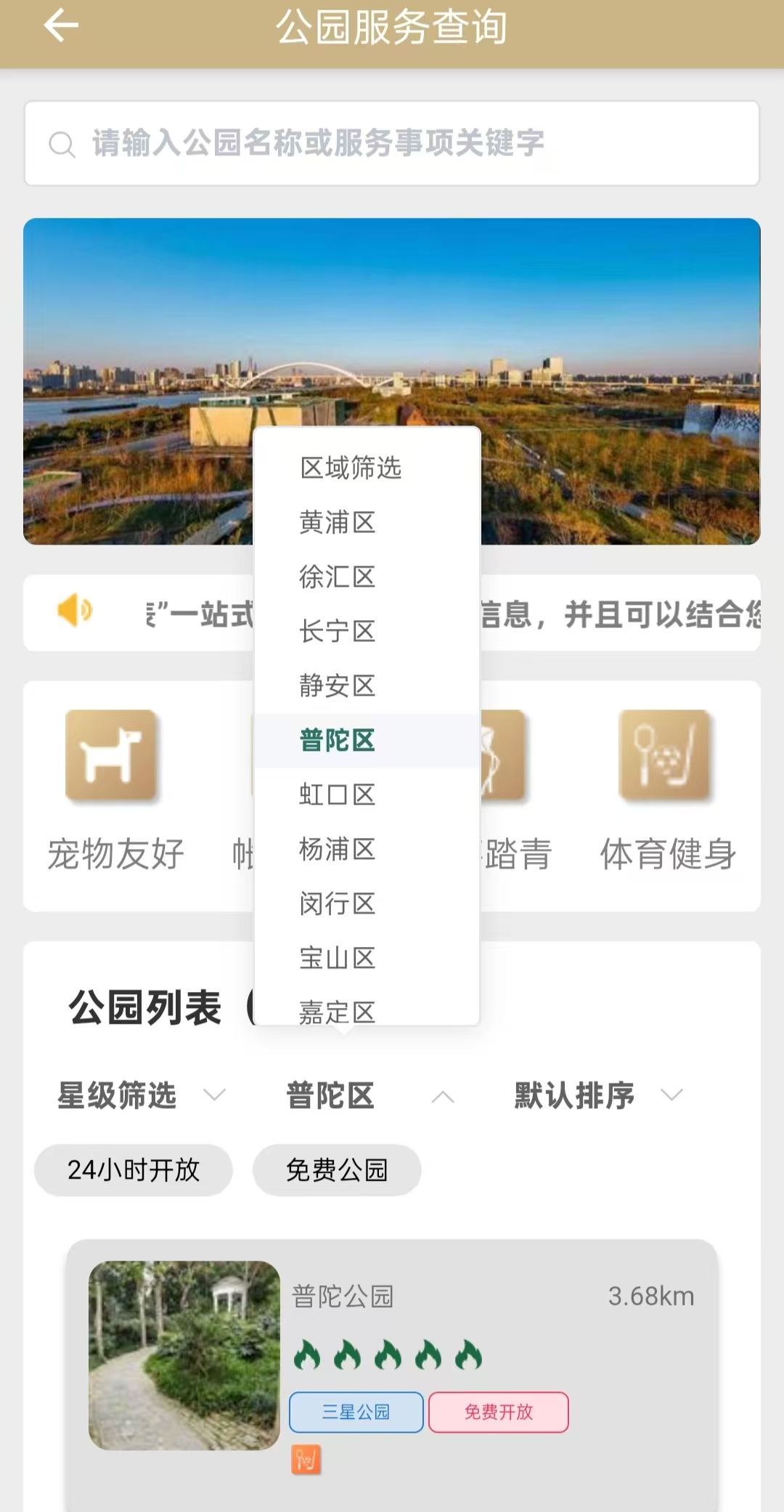Open the 体育健身 category
Image resolution: width=784 pixels, height=1512 pixels.
click(x=666, y=792)
